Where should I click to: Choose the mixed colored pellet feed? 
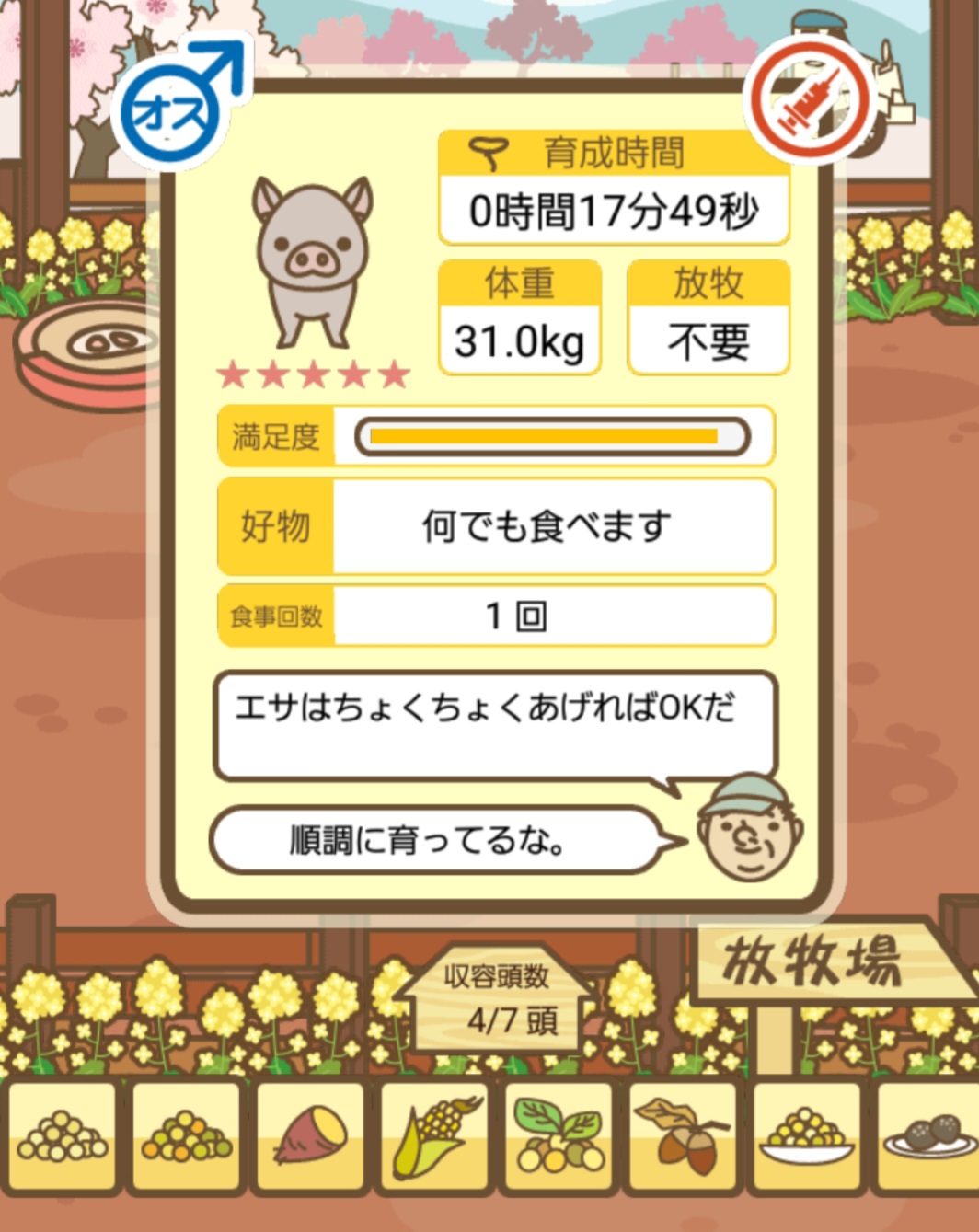coord(187,1137)
